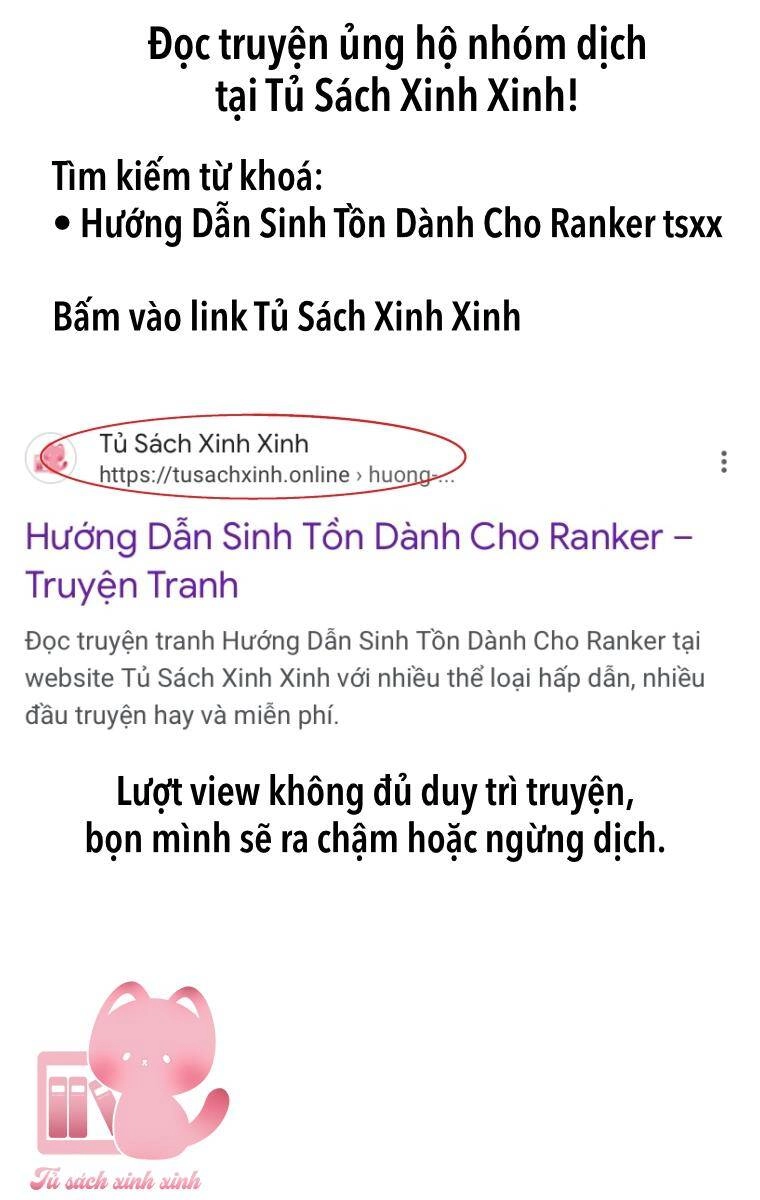Click the search result description snippet
Viewport: 760px width, 1200px height.
pos(360,668)
